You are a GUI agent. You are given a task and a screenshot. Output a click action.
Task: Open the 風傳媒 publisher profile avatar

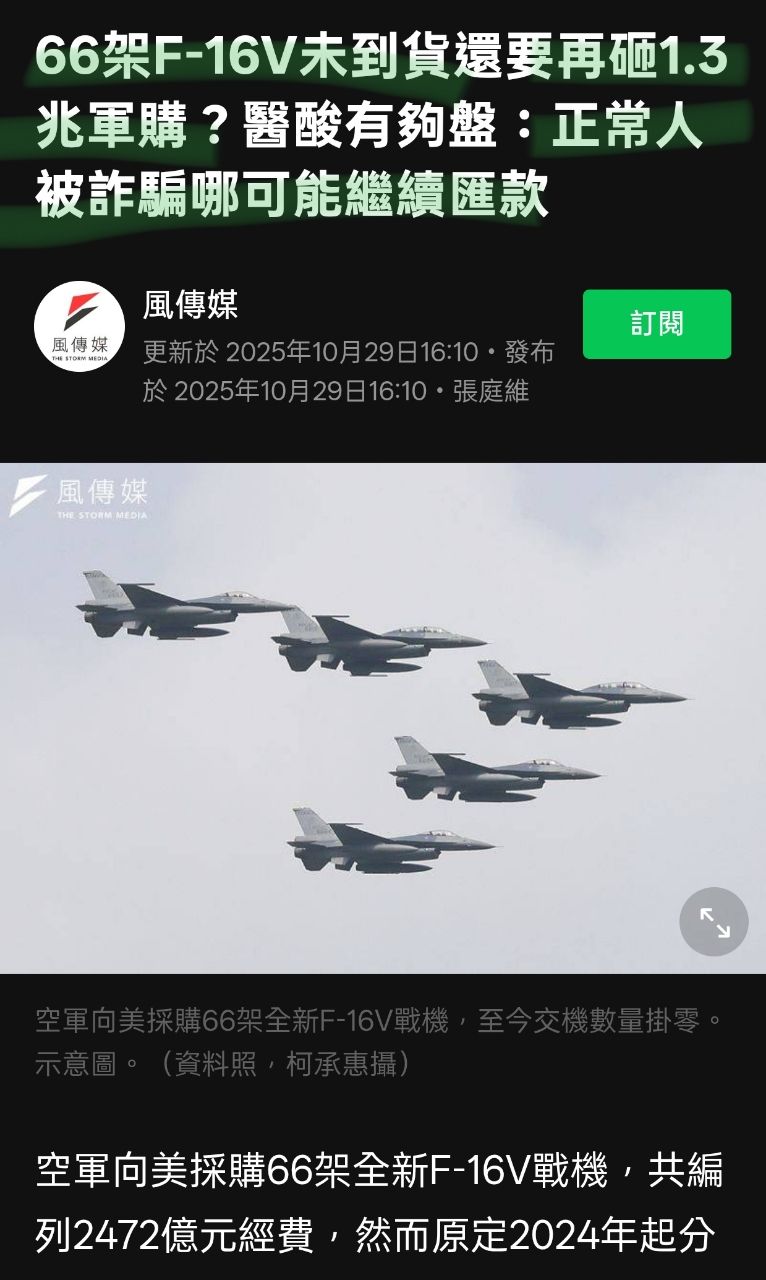(x=80, y=327)
